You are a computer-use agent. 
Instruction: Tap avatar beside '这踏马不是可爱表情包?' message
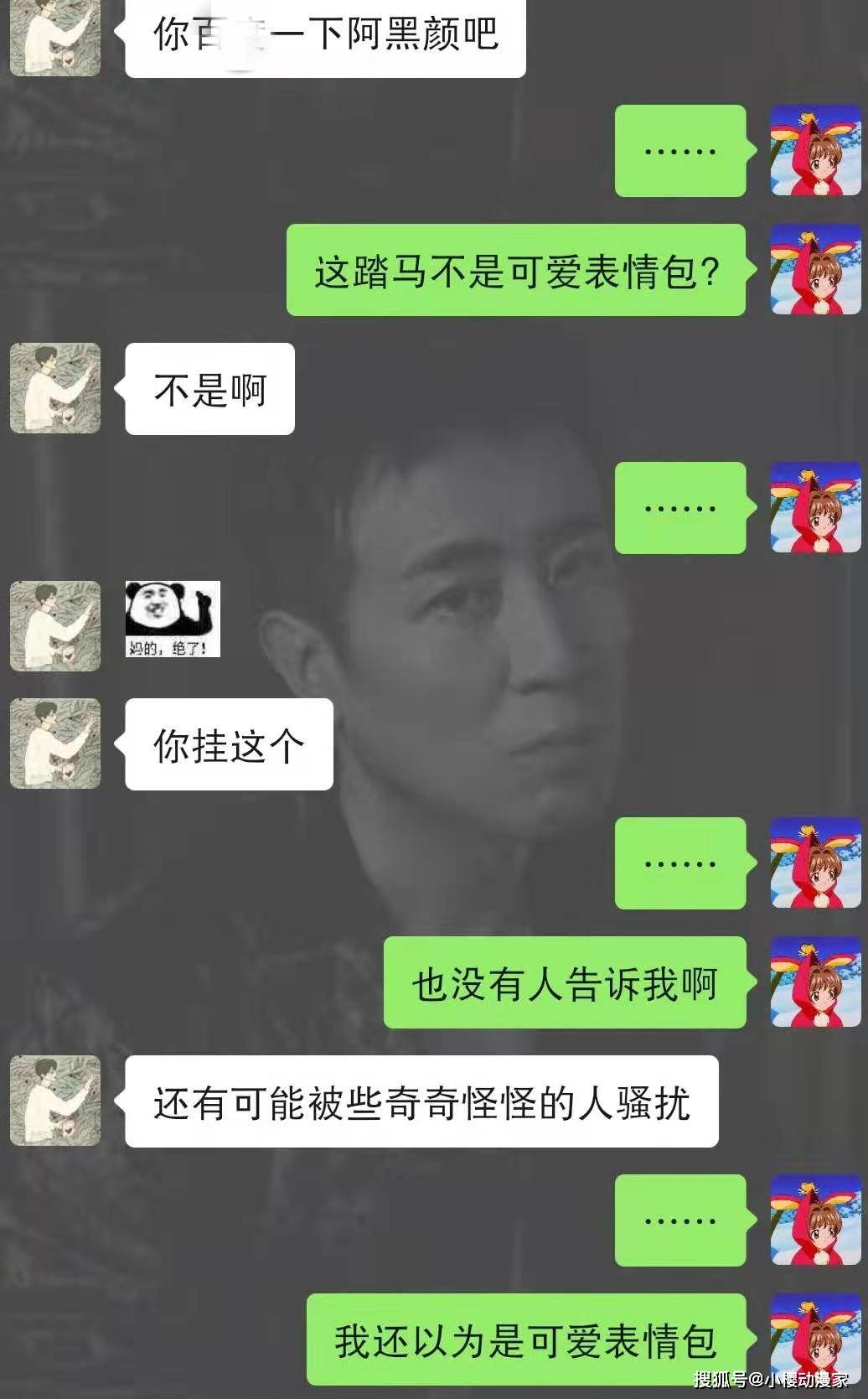tap(815, 270)
